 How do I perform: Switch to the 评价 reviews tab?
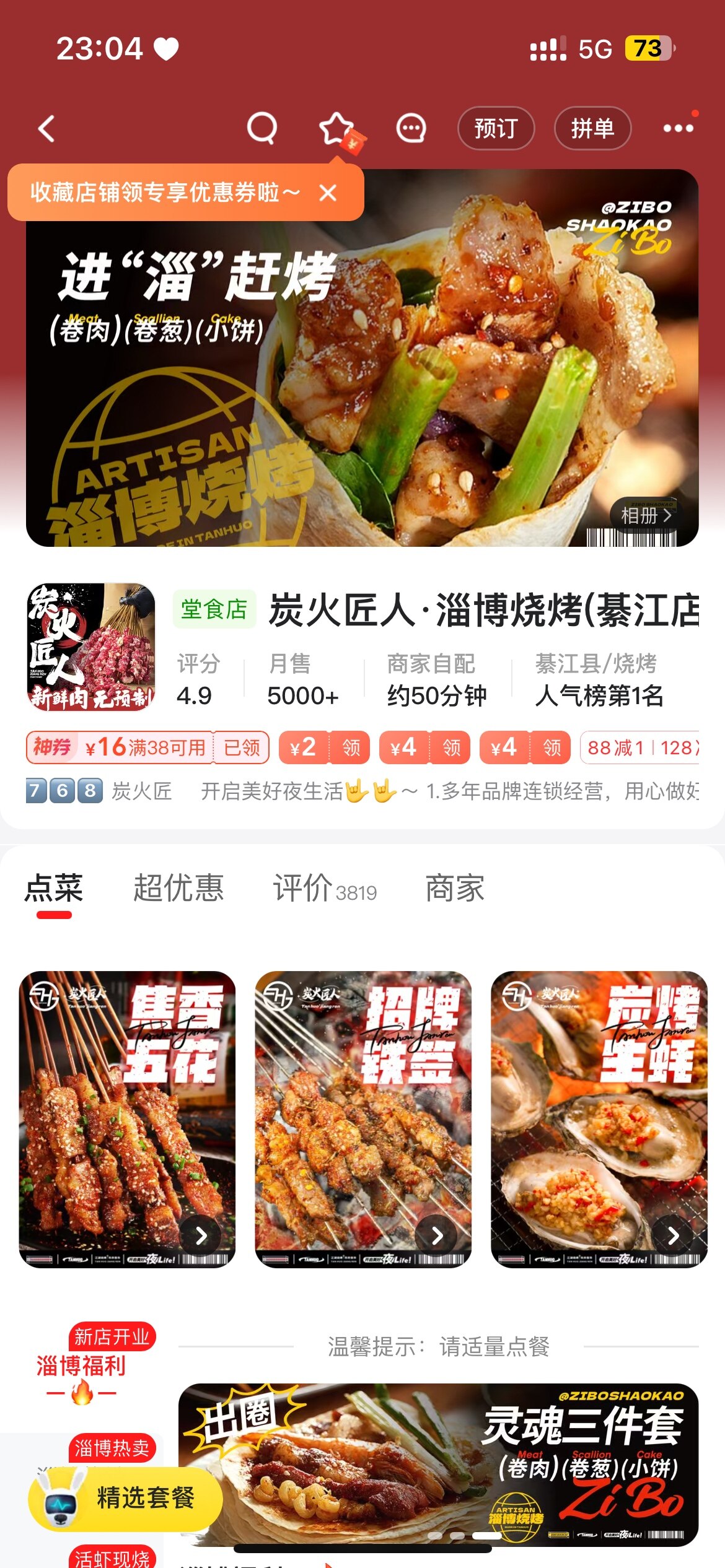325,889
